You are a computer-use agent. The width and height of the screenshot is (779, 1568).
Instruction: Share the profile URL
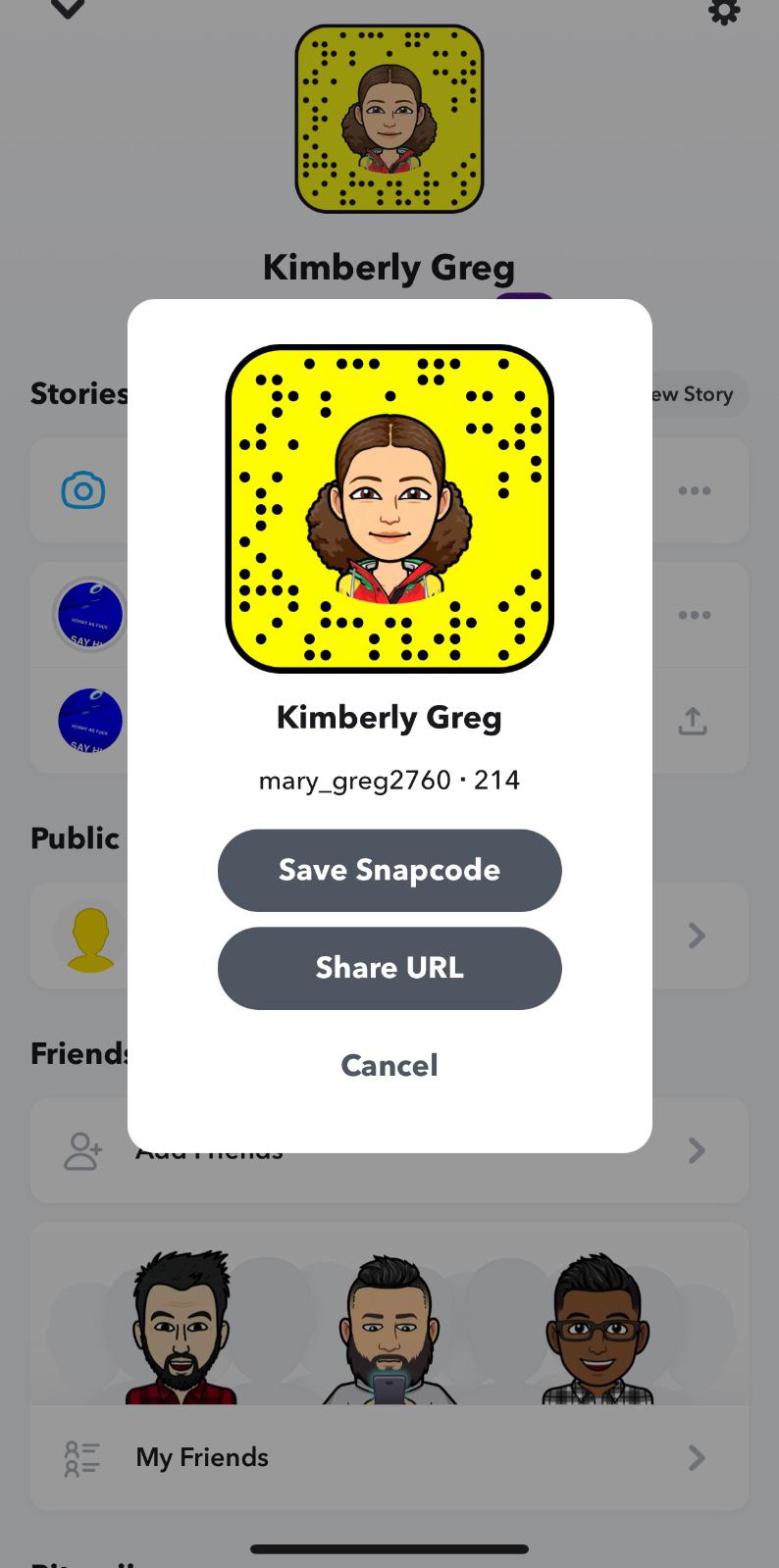pos(389,968)
